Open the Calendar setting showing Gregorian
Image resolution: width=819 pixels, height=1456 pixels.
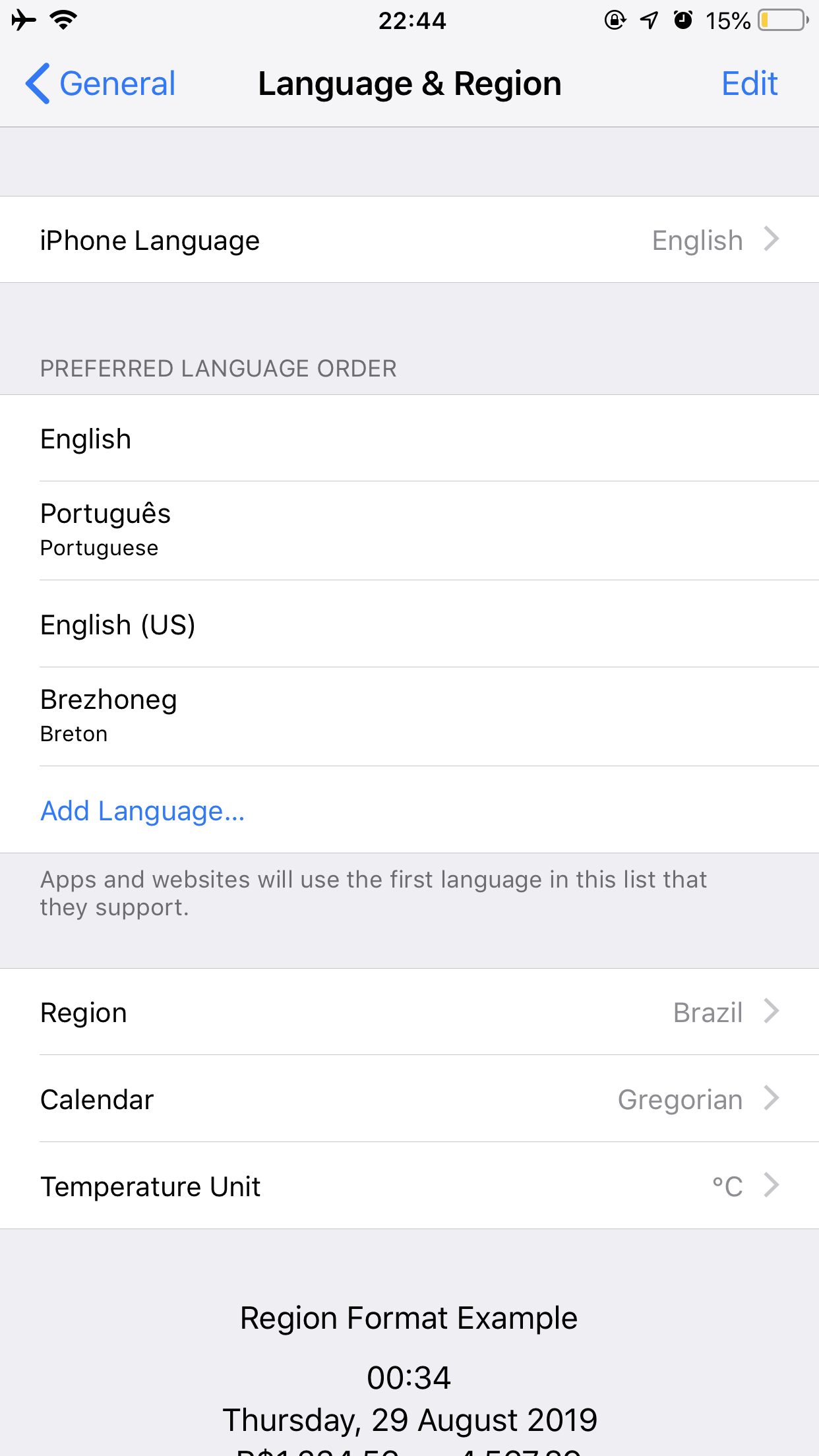(409, 1099)
